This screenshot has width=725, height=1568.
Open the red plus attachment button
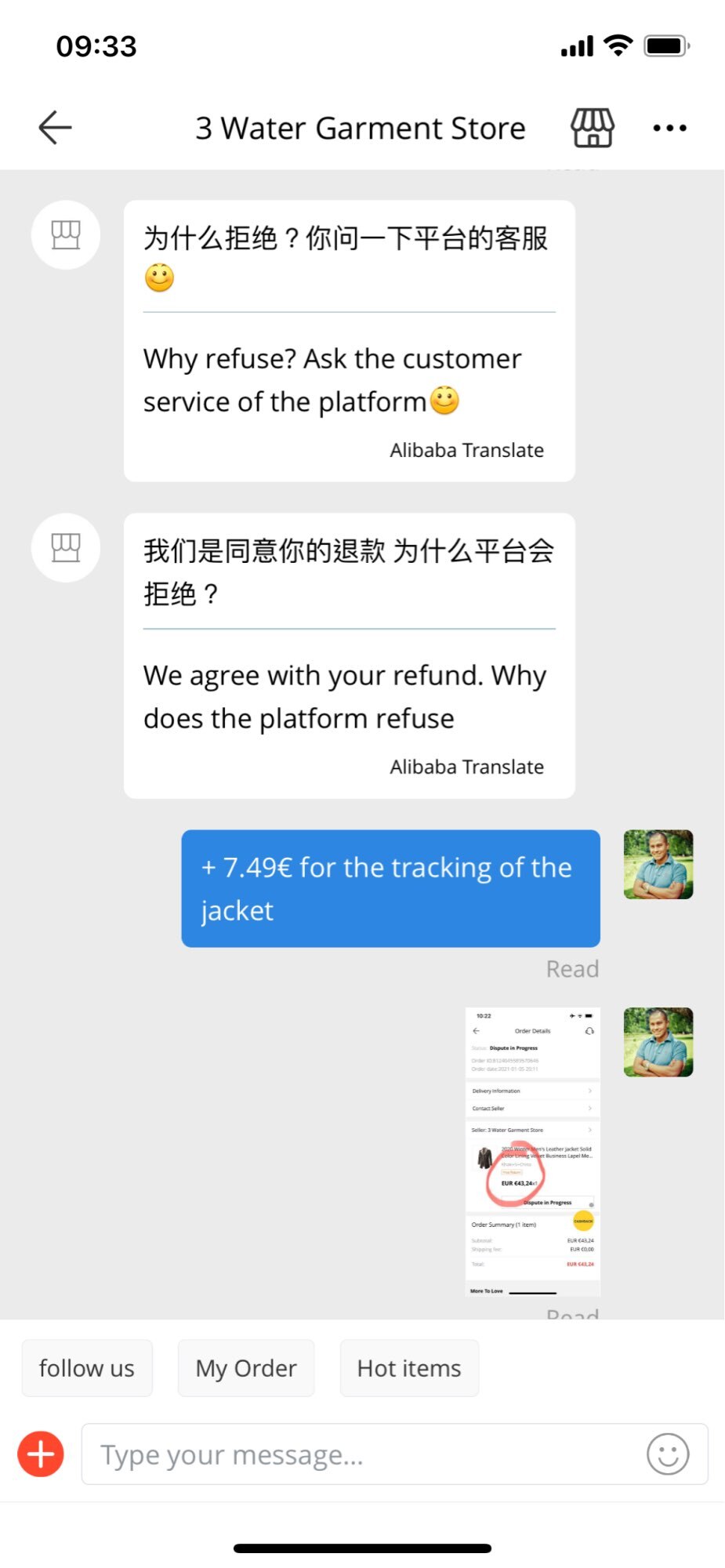click(x=41, y=1454)
